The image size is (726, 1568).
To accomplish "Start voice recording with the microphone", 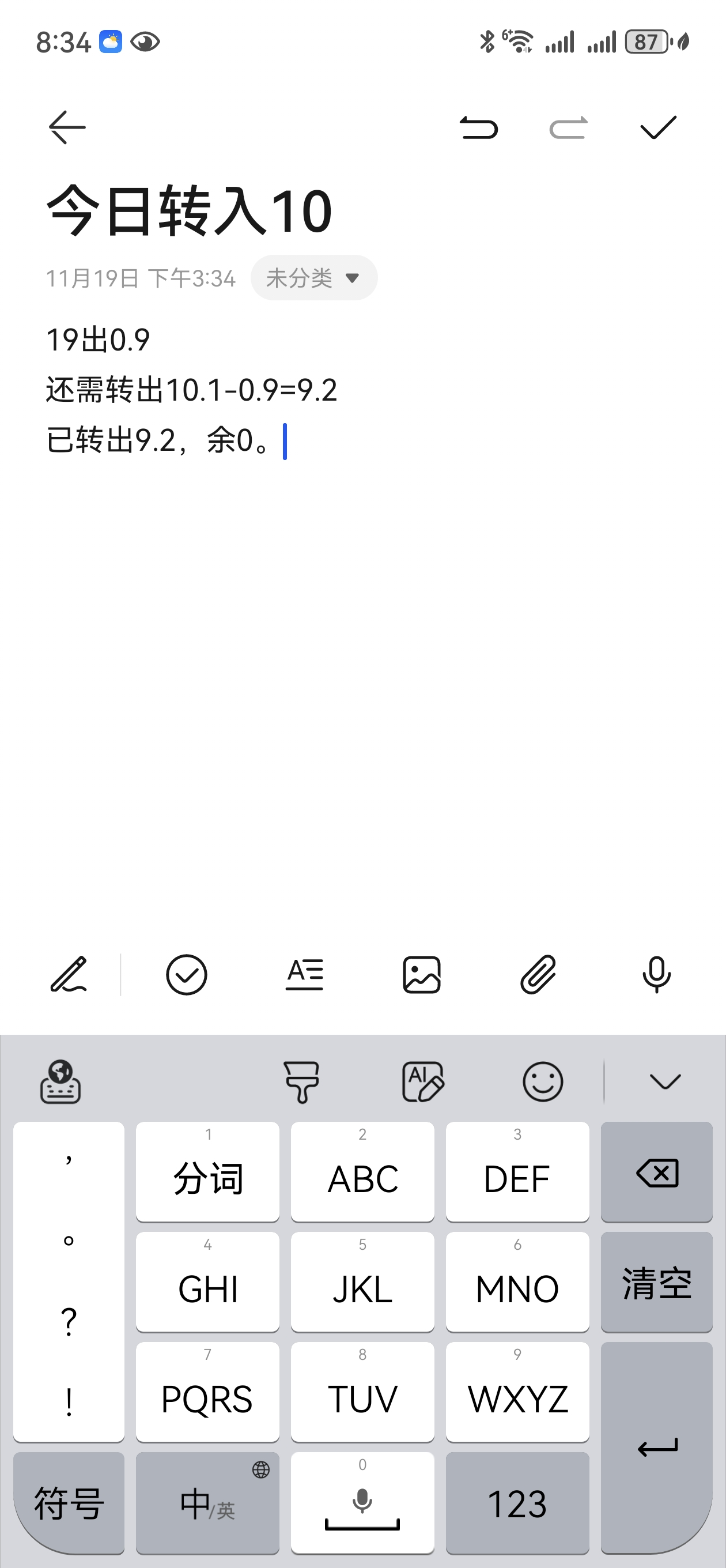I will coord(656,974).
